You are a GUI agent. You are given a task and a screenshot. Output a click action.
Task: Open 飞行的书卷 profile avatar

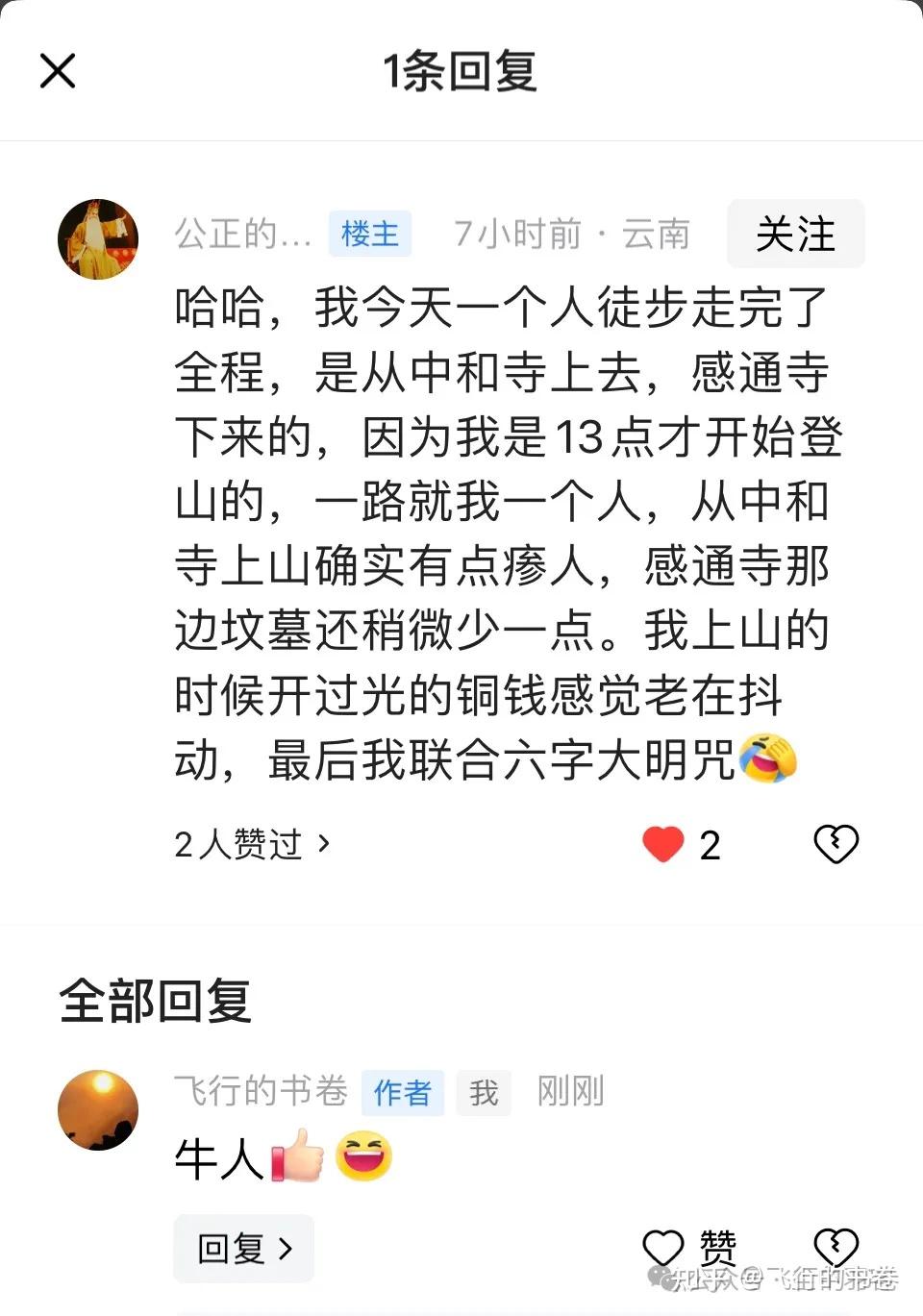pyautogui.click(x=98, y=1109)
